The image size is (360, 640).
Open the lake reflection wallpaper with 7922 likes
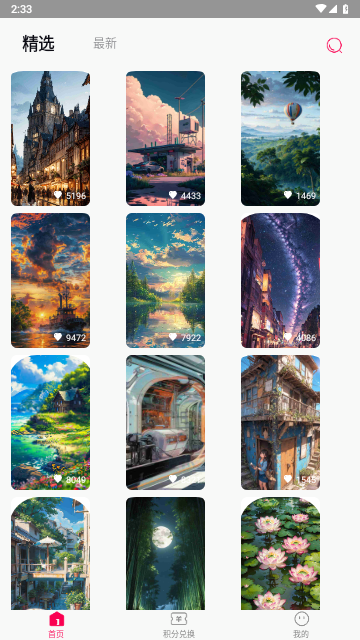click(x=165, y=280)
